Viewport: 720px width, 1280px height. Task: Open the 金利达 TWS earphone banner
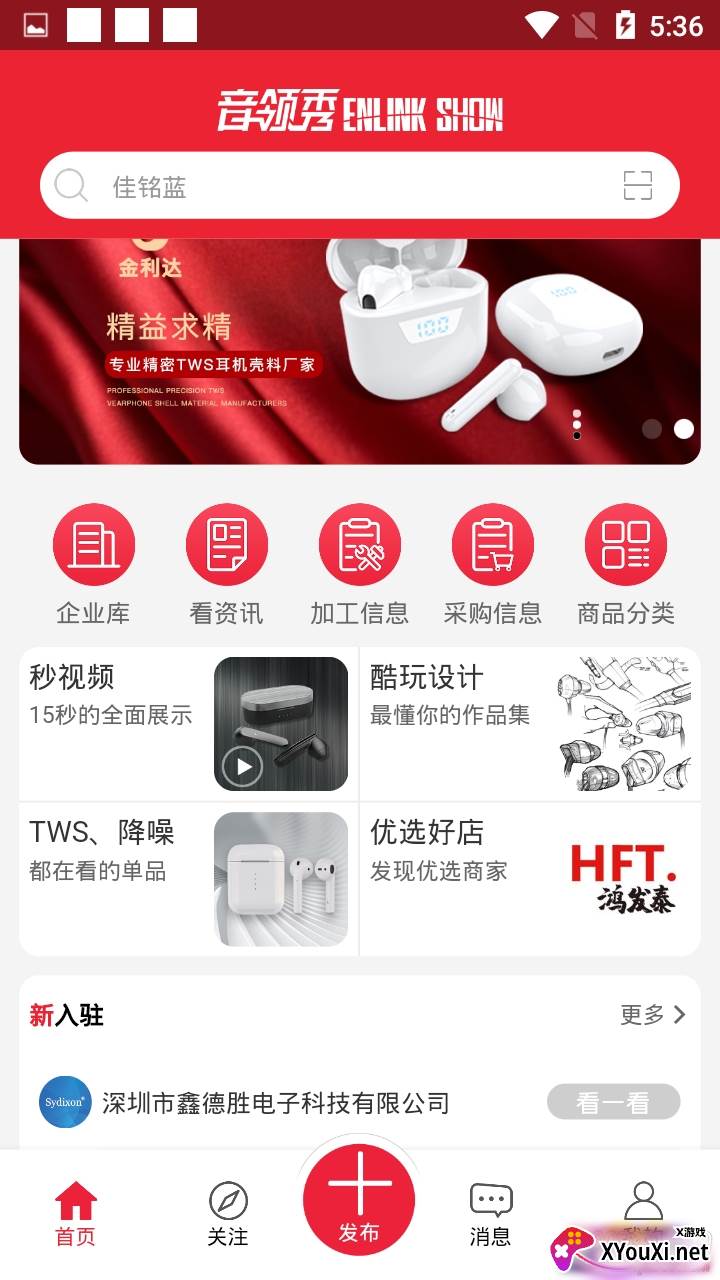(x=360, y=352)
